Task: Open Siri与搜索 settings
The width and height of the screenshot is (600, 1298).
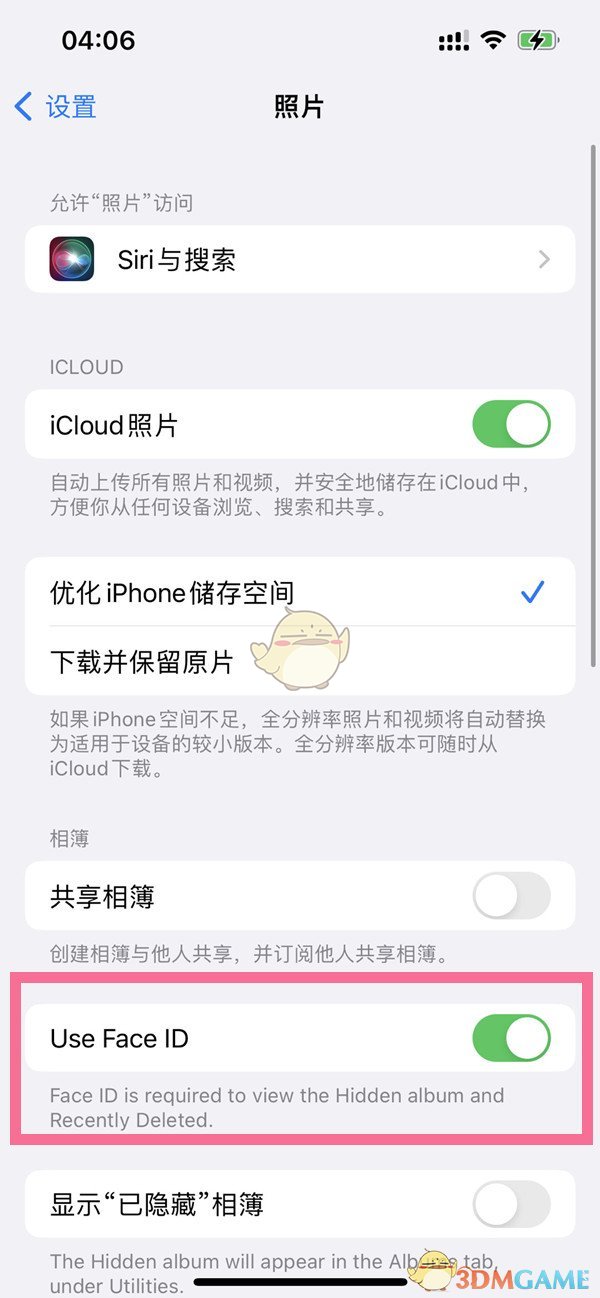Action: pos(299,260)
